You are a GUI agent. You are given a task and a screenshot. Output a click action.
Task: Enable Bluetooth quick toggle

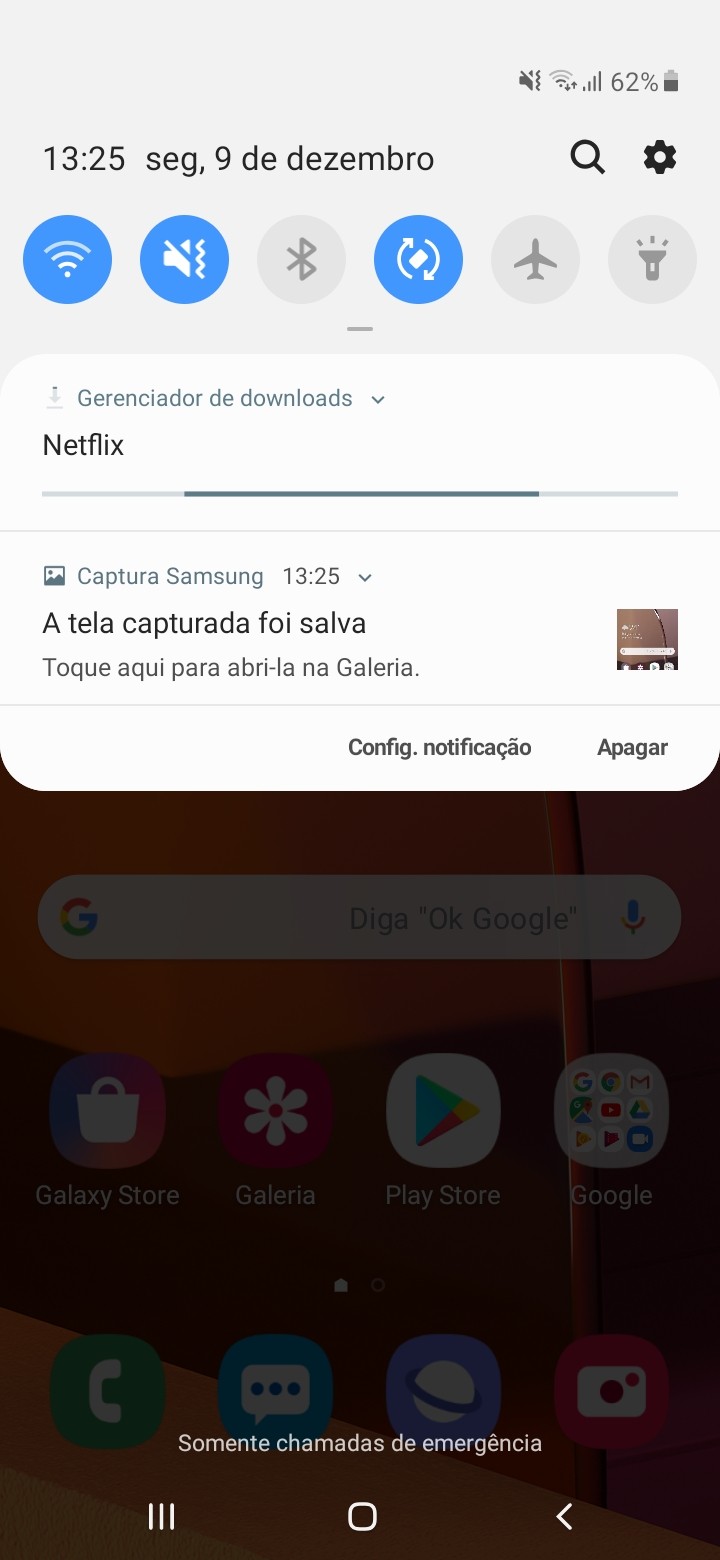[x=301, y=260]
